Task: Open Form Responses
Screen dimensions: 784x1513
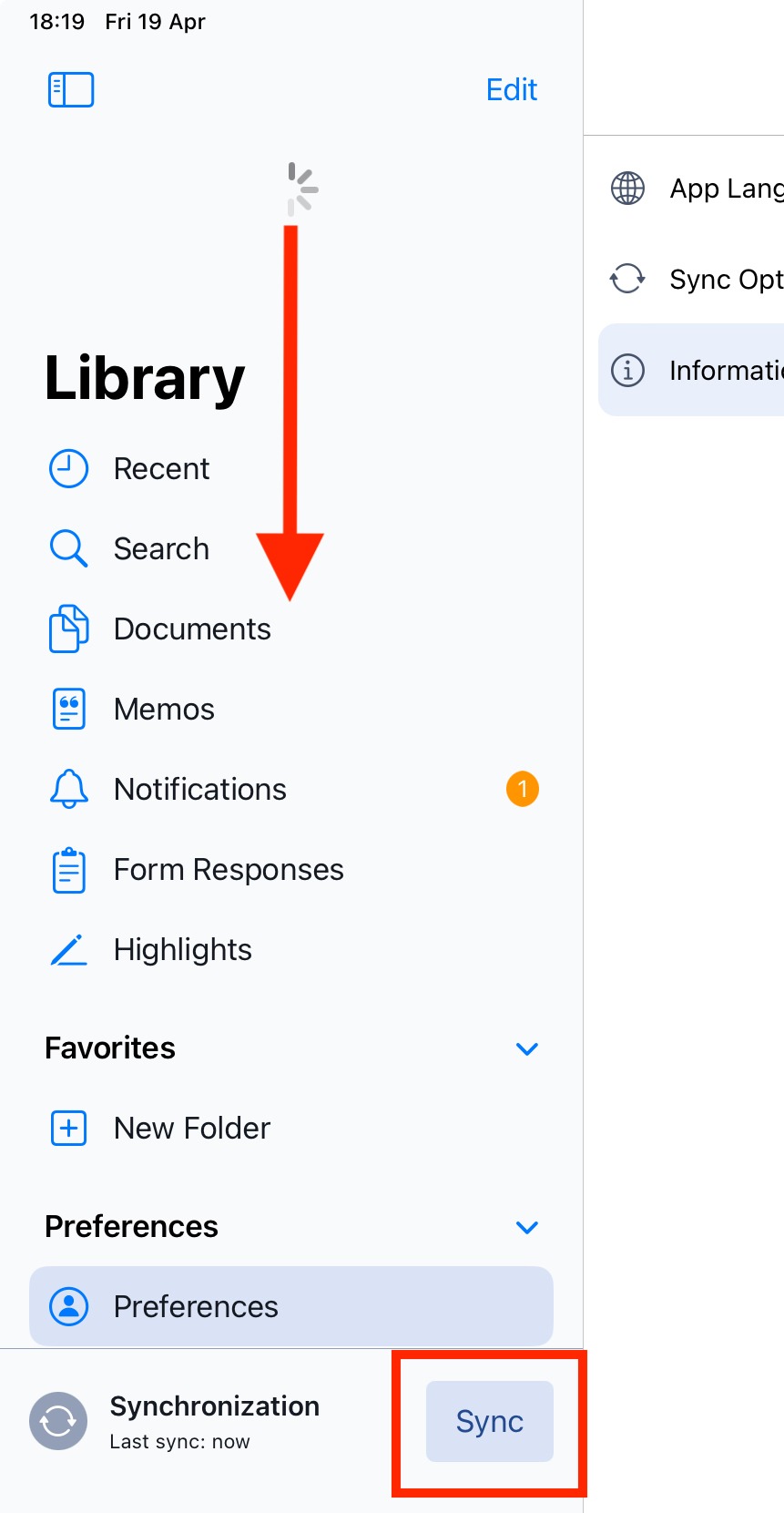Action: pos(228,870)
